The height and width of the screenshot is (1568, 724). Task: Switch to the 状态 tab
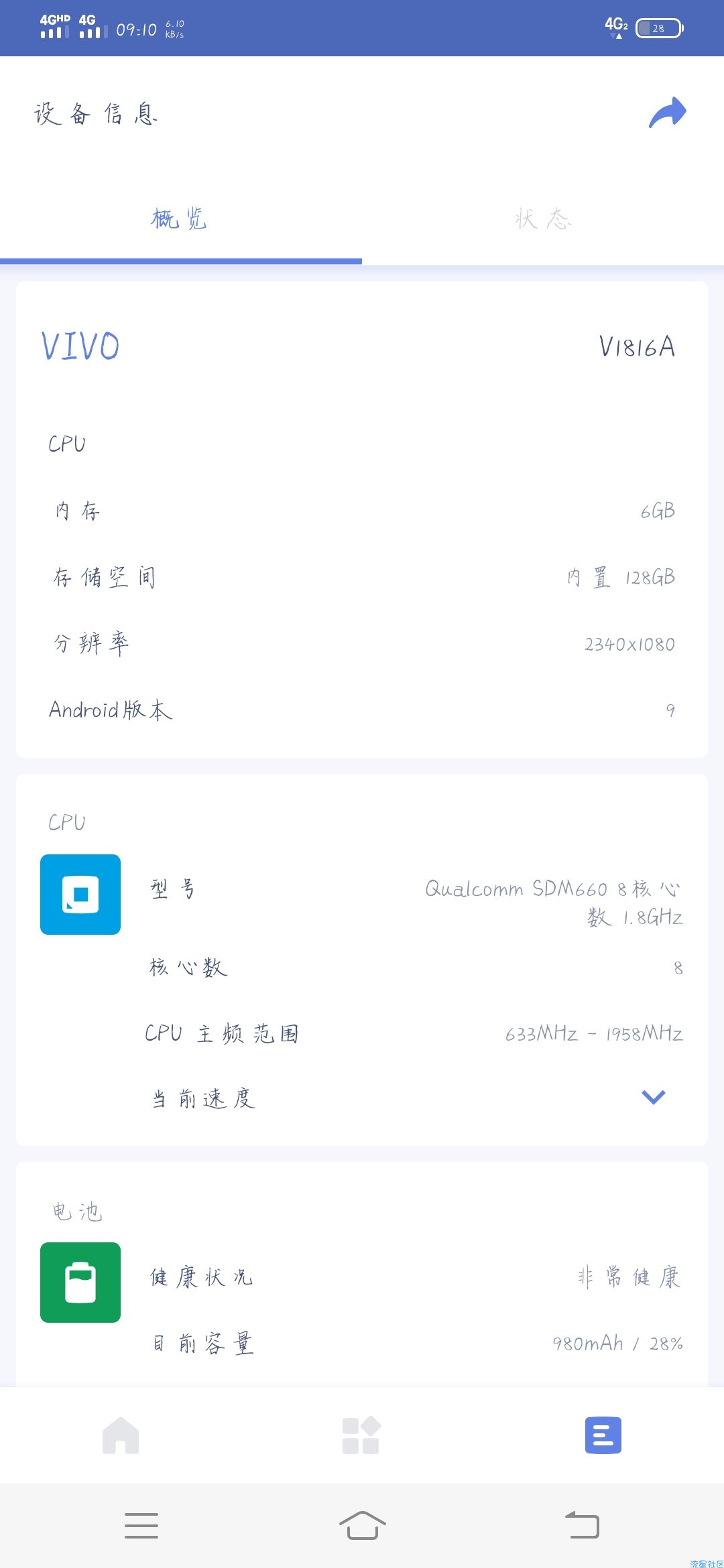(543, 219)
